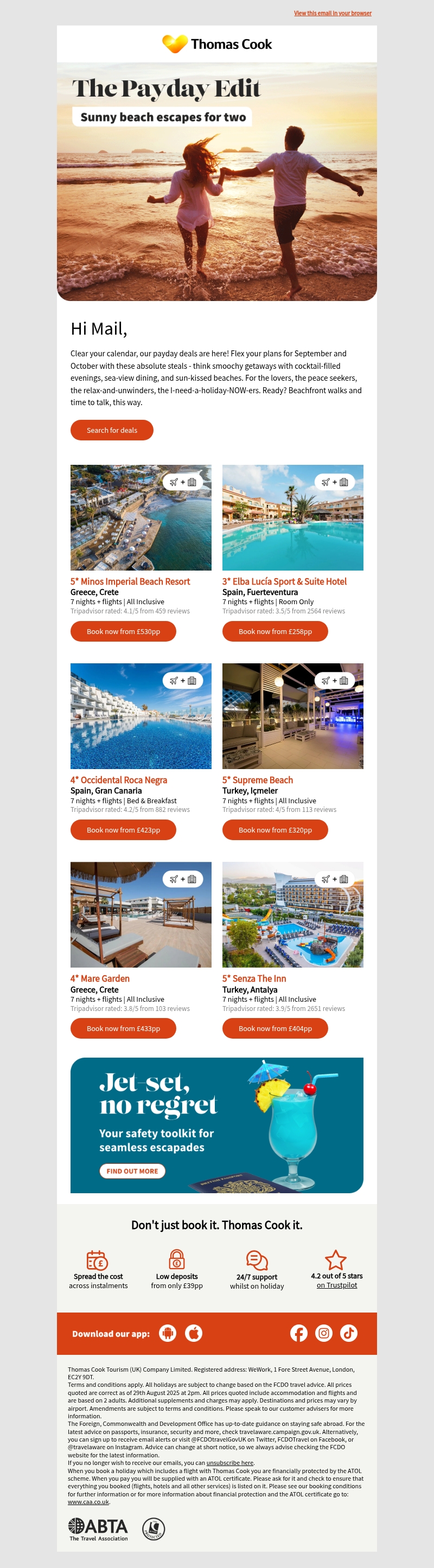Tap Find Out More on safety toolkit banner
Image resolution: width=434 pixels, height=1568 pixels.
pyautogui.click(x=132, y=1170)
